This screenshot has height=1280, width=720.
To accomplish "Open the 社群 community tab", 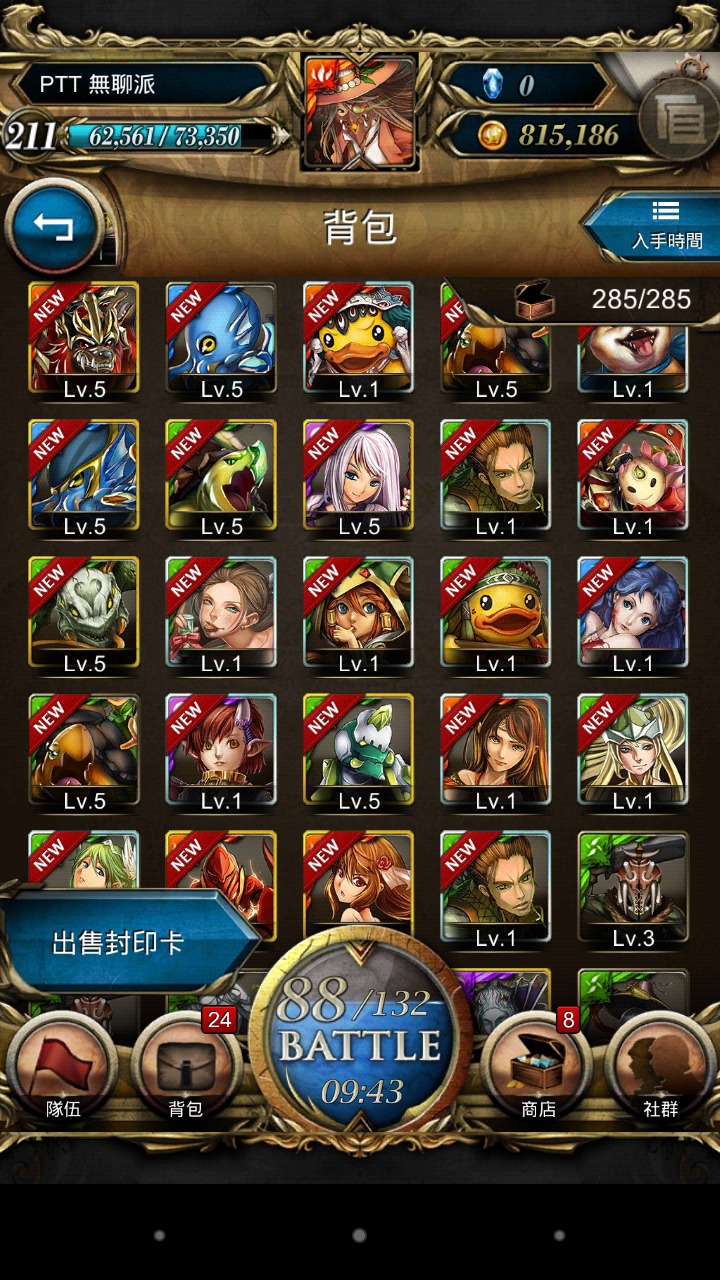I will [661, 1071].
